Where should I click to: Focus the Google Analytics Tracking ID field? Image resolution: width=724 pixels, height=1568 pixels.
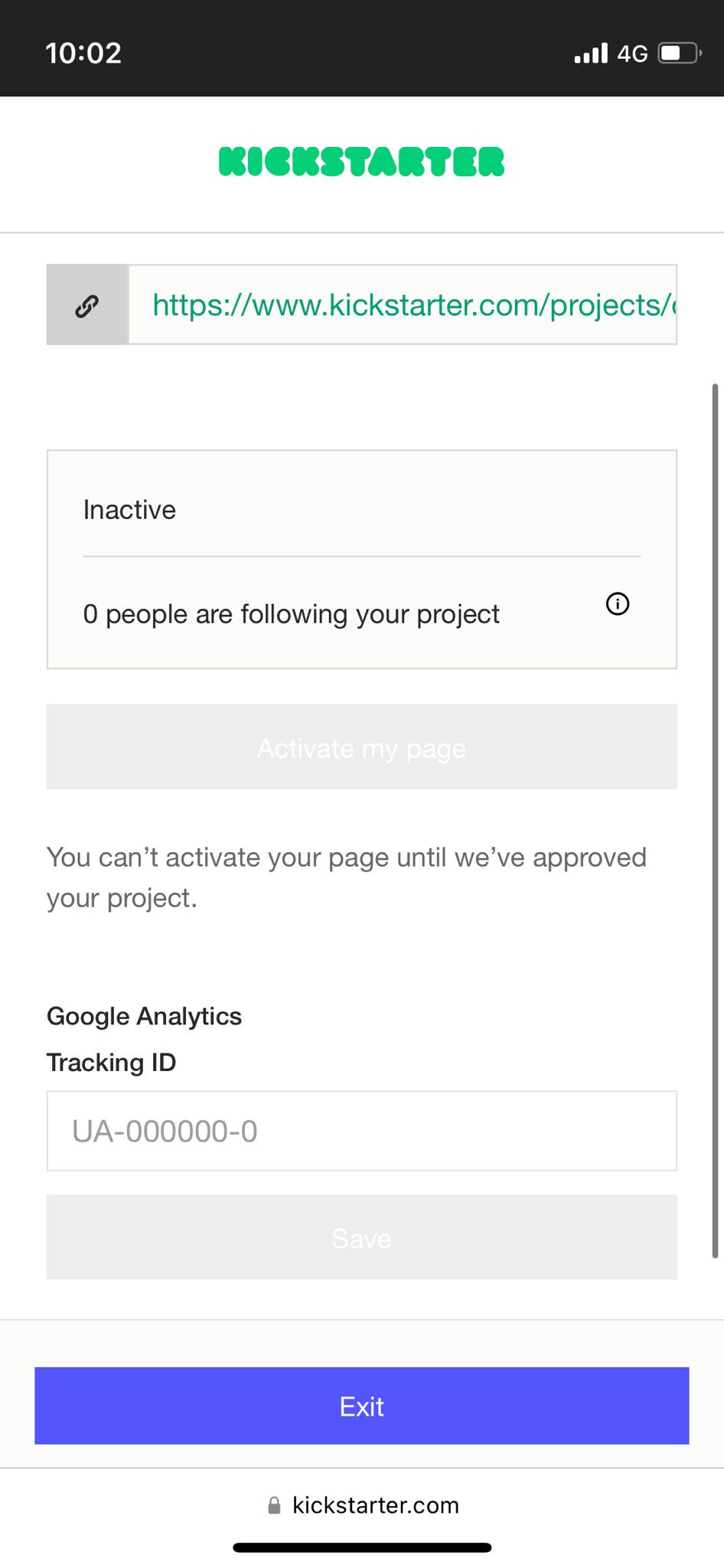click(x=362, y=1131)
